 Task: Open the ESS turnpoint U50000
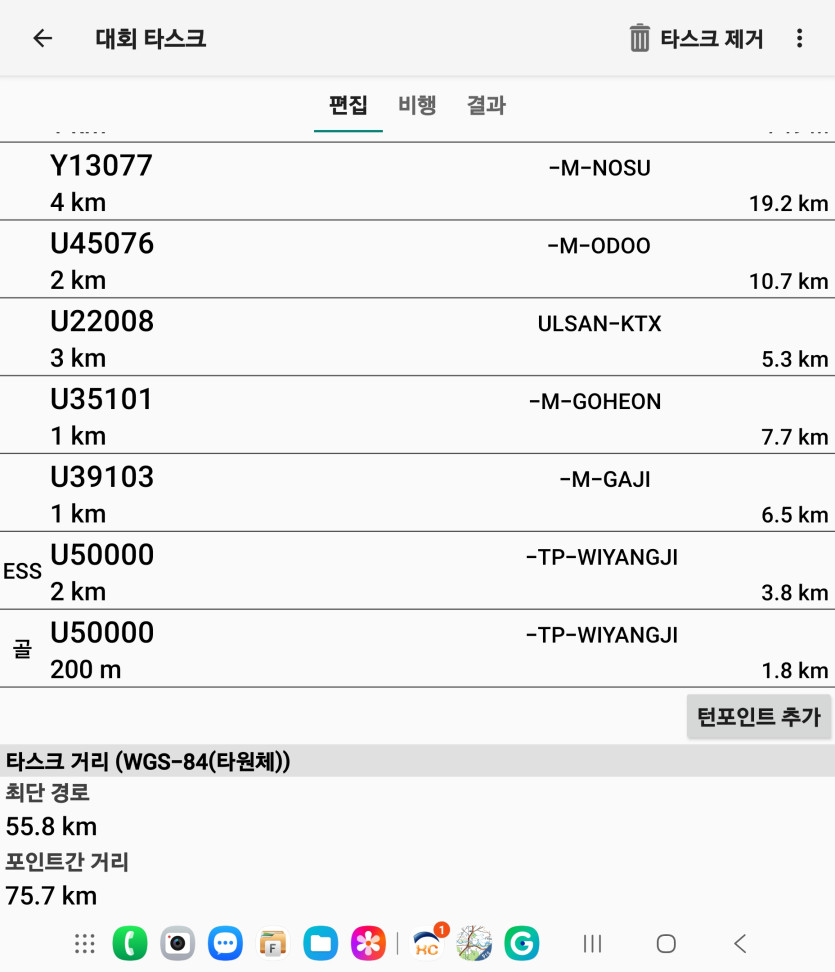point(417,572)
